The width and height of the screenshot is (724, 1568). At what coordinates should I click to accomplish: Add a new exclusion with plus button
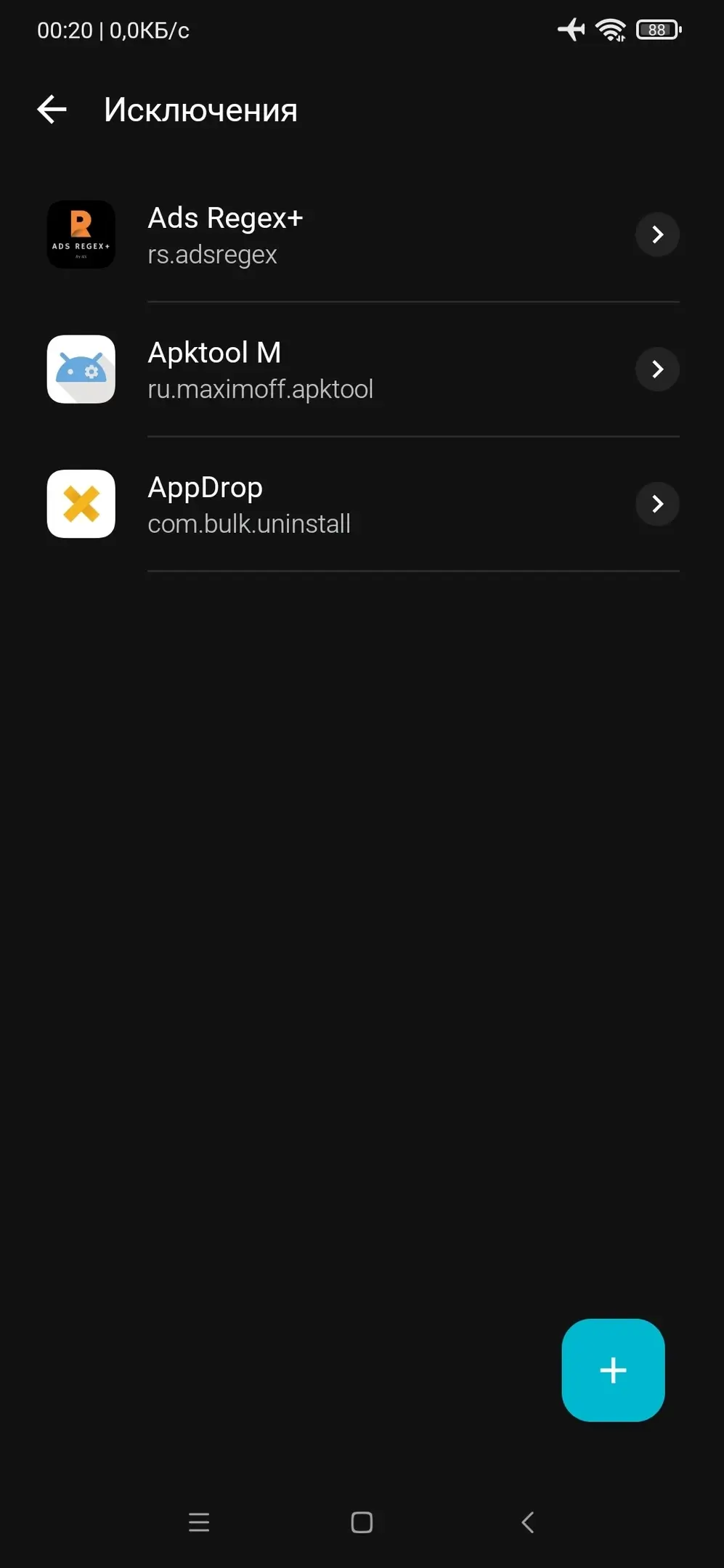pyautogui.click(x=613, y=1370)
